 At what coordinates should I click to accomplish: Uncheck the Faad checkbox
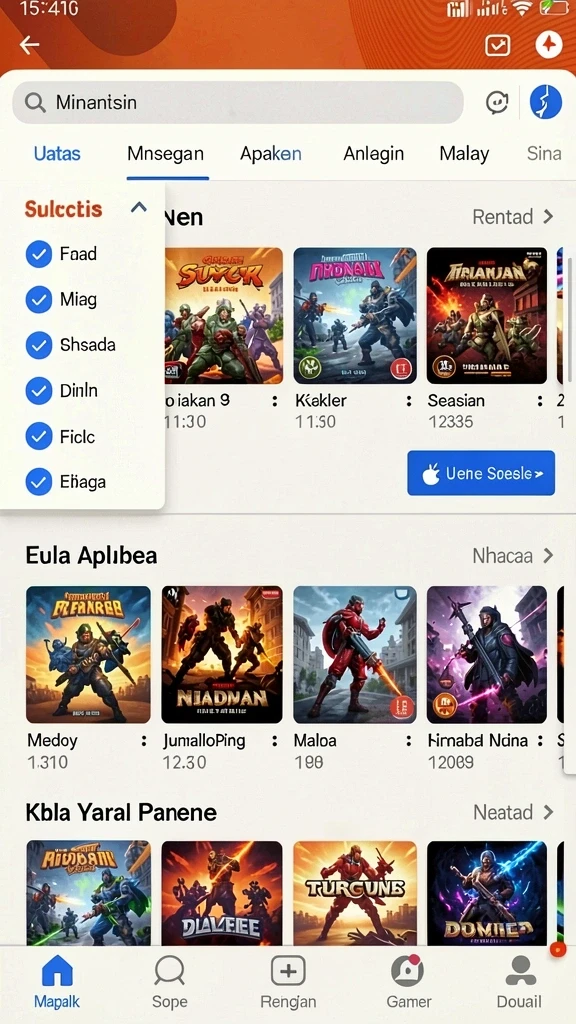click(39, 254)
